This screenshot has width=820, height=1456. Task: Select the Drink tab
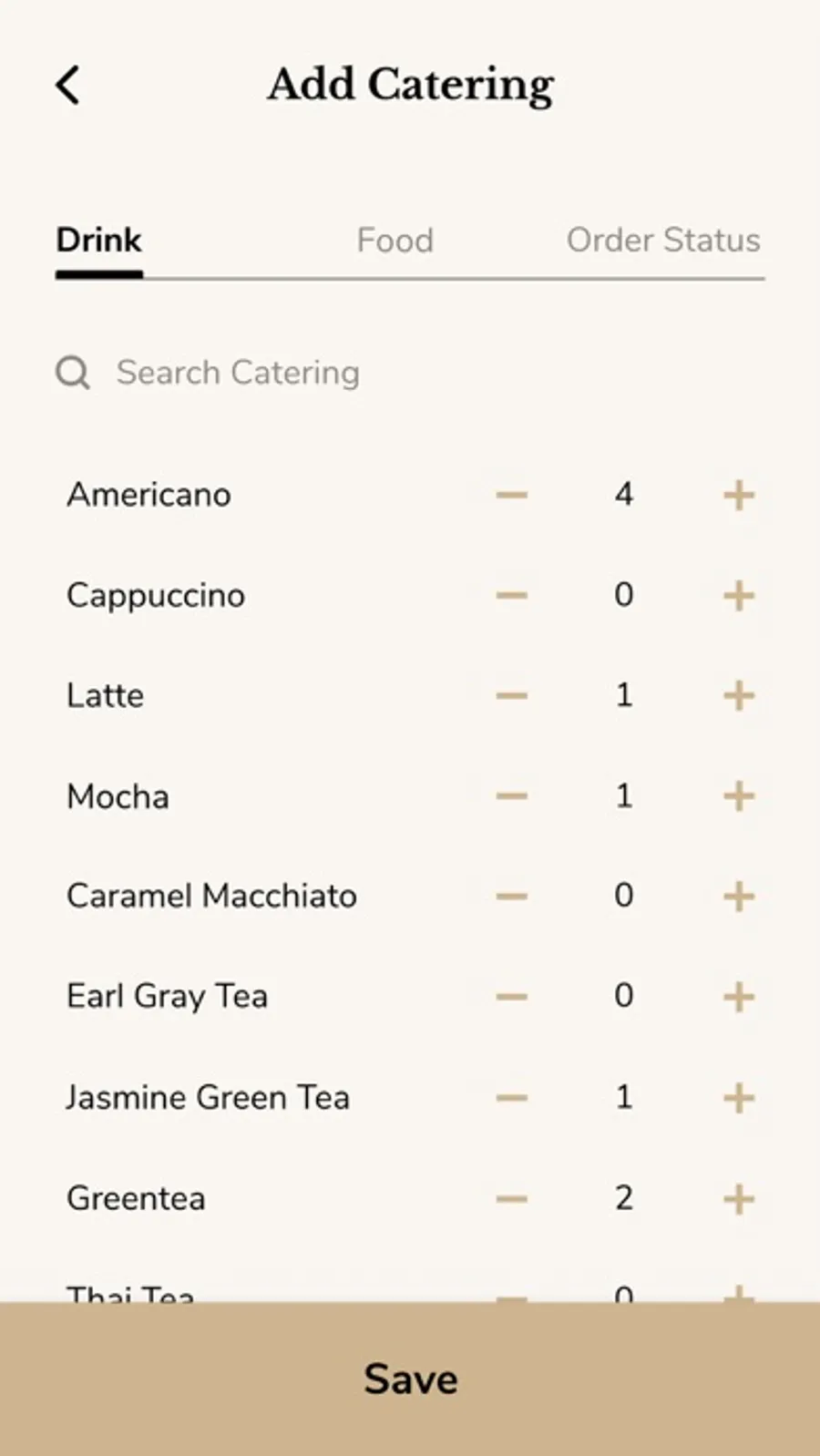tap(97, 240)
